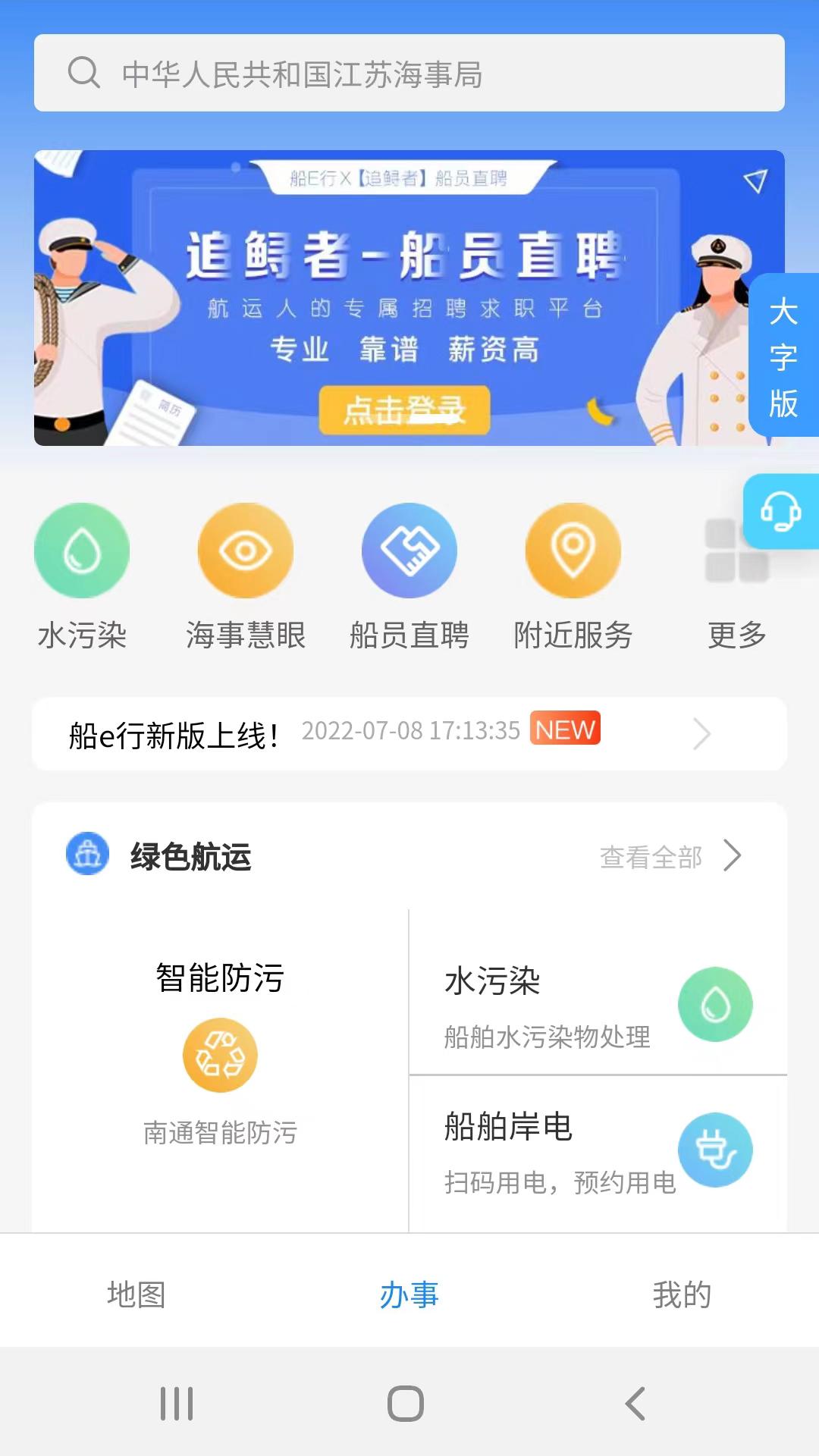Open 南通智能防污 recycle icon
Image resolution: width=819 pixels, height=1456 pixels.
point(221,1054)
